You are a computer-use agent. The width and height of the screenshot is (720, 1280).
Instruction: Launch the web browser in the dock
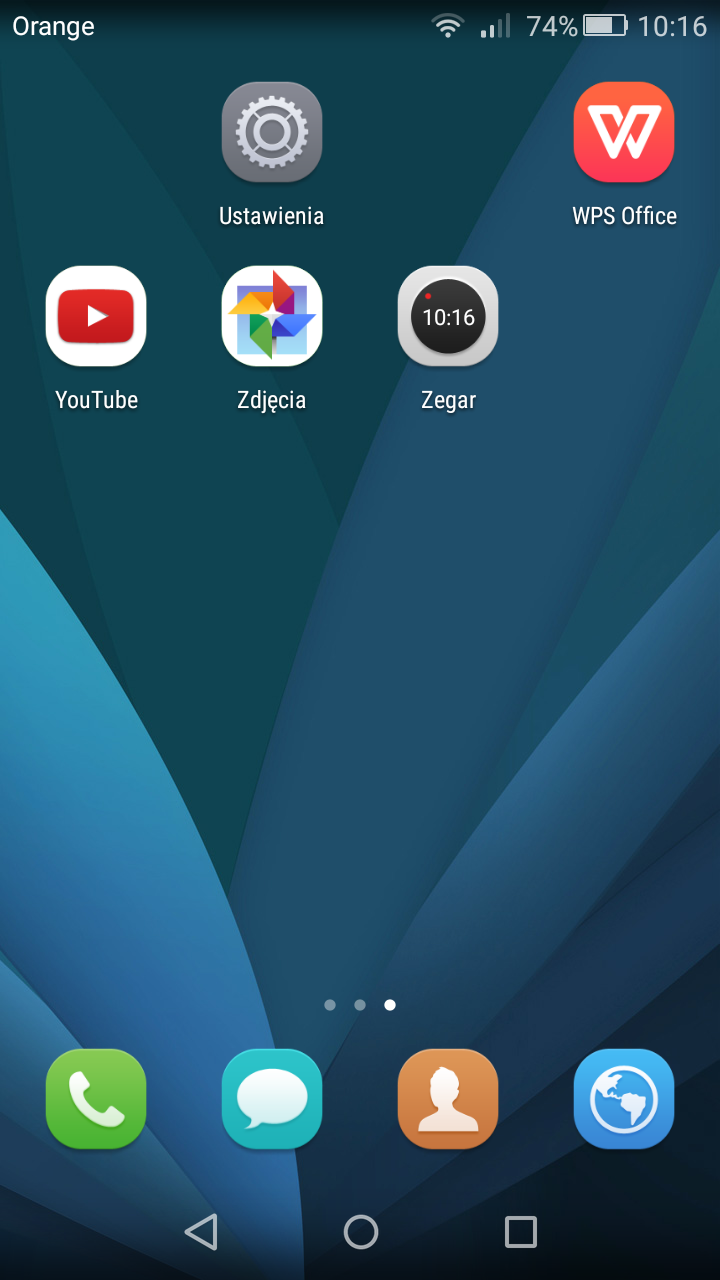[x=624, y=1099]
